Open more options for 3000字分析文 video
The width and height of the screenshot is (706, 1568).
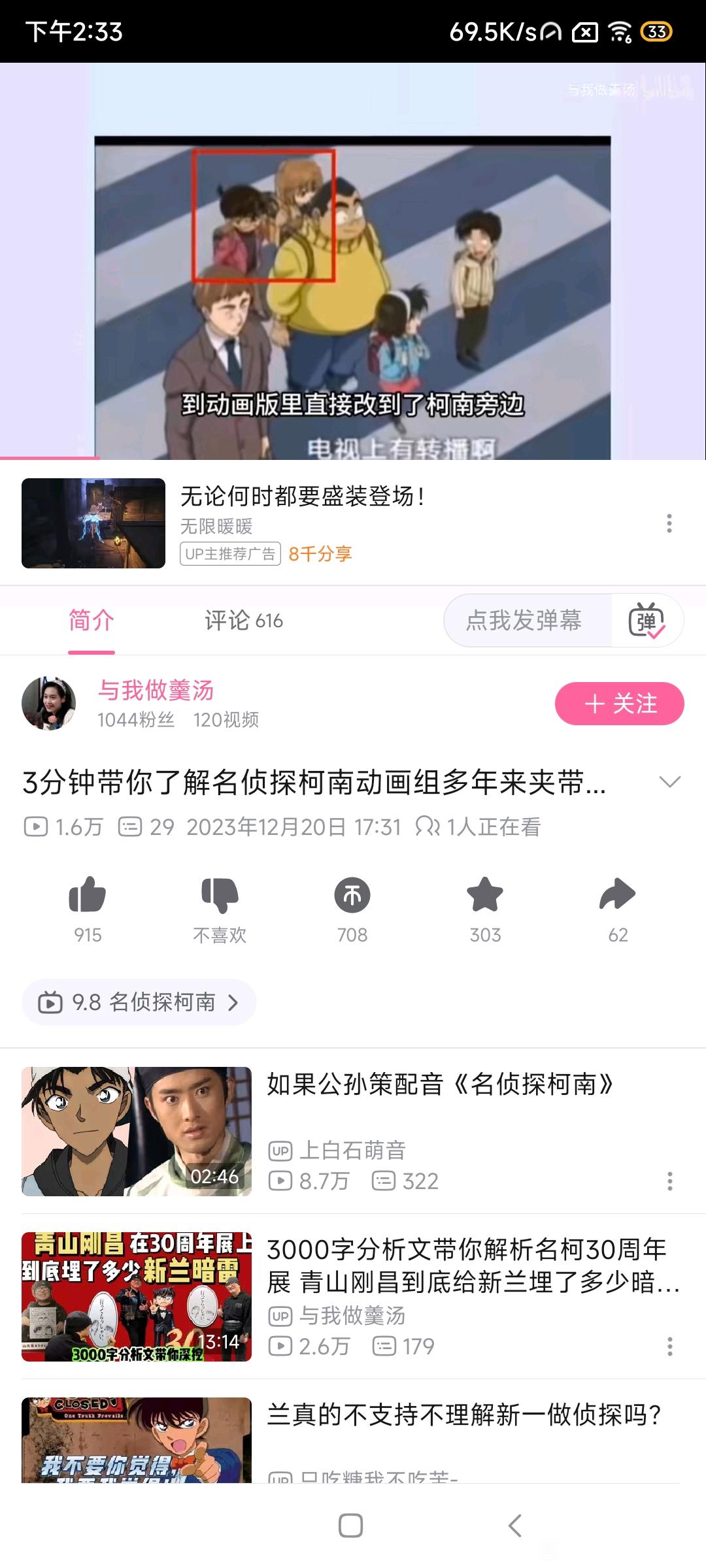click(x=669, y=1347)
